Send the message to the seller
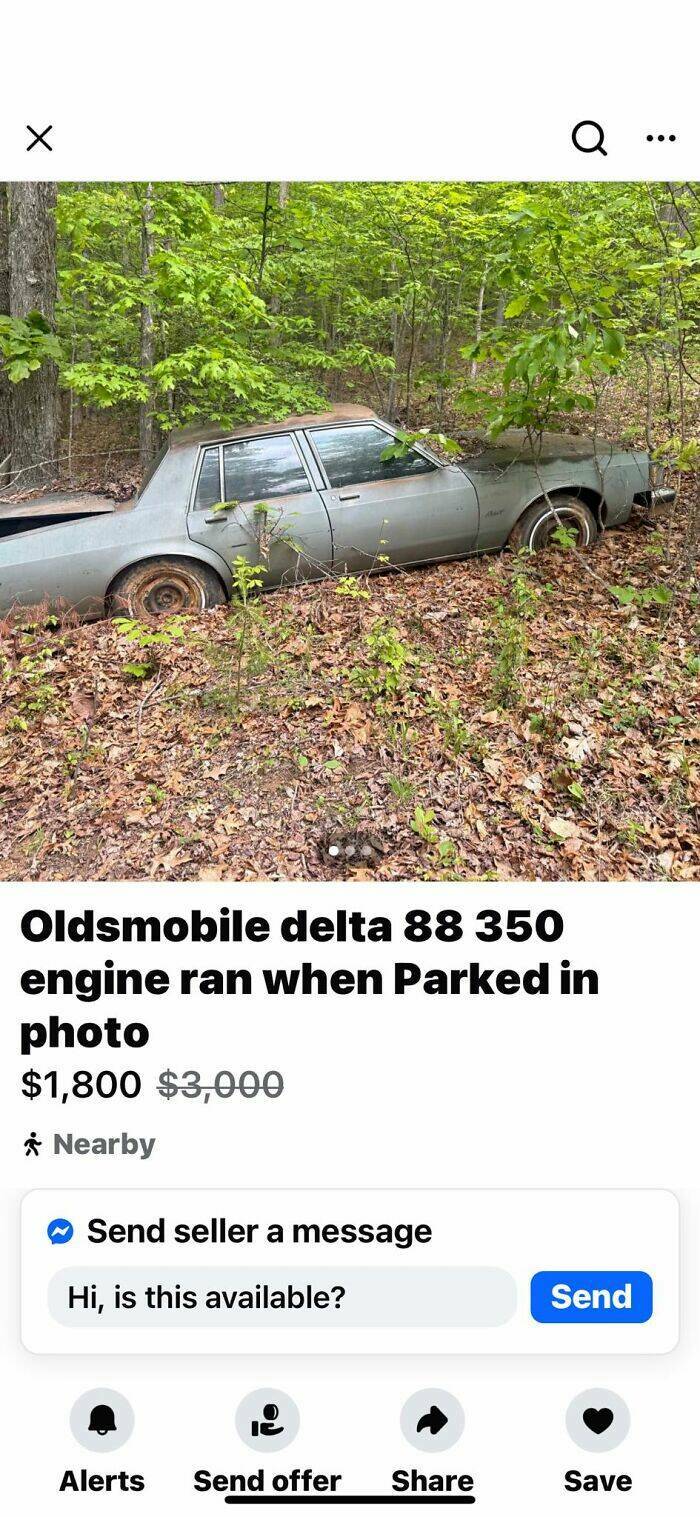The image size is (700, 1517). [591, 1297]
